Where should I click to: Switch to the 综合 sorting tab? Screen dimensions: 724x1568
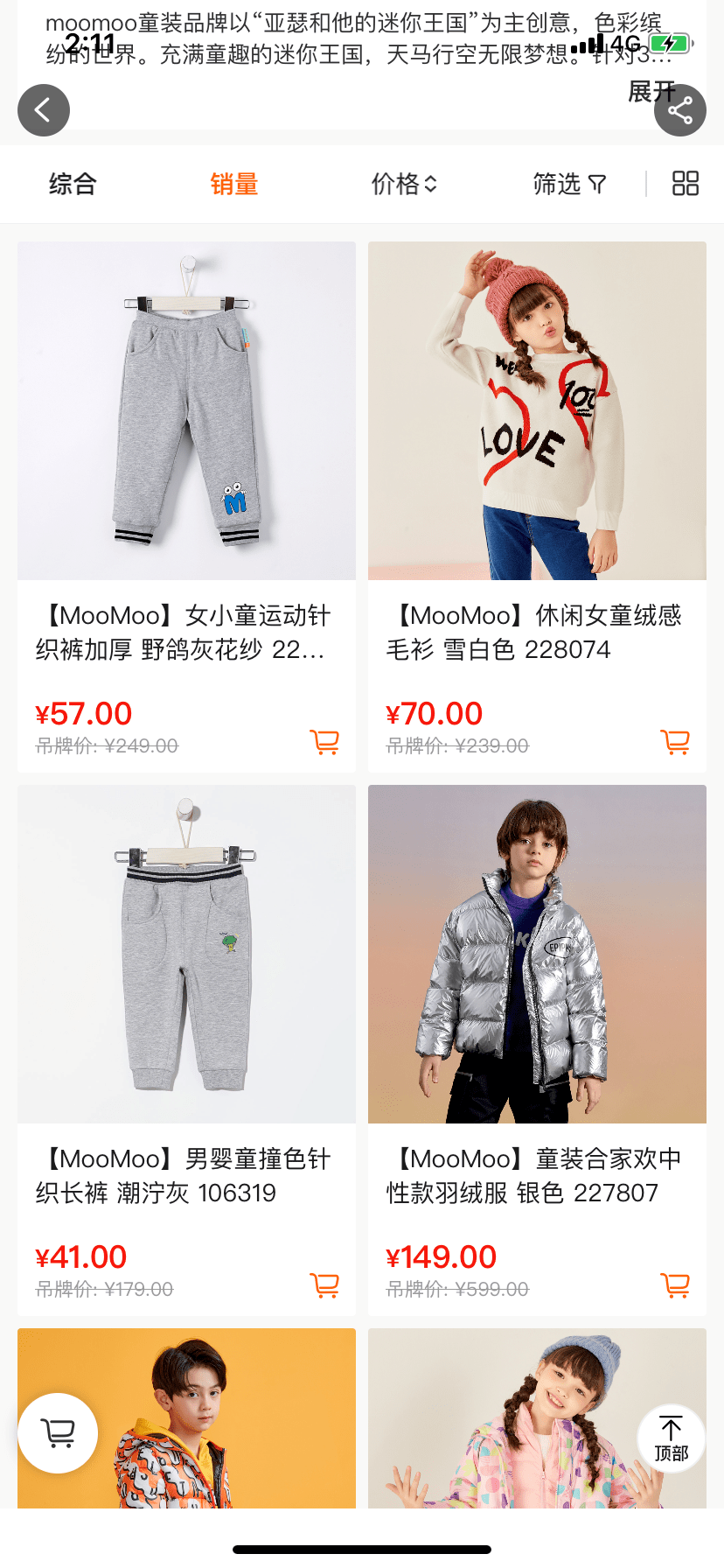click(73, 184)
